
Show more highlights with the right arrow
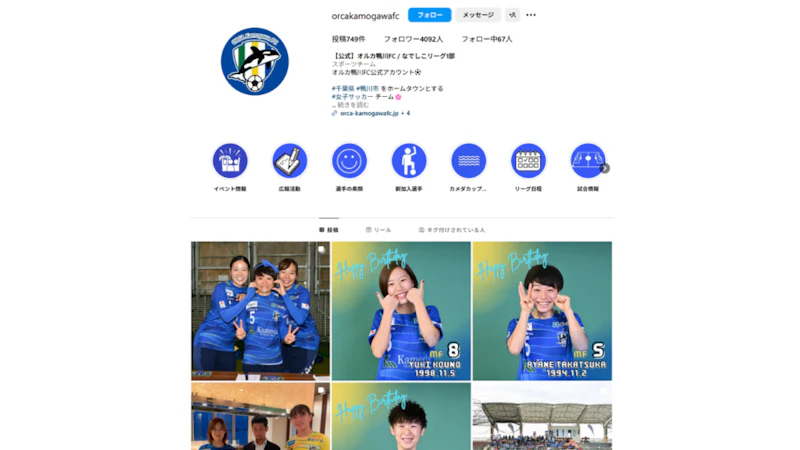tap(604, 168)
